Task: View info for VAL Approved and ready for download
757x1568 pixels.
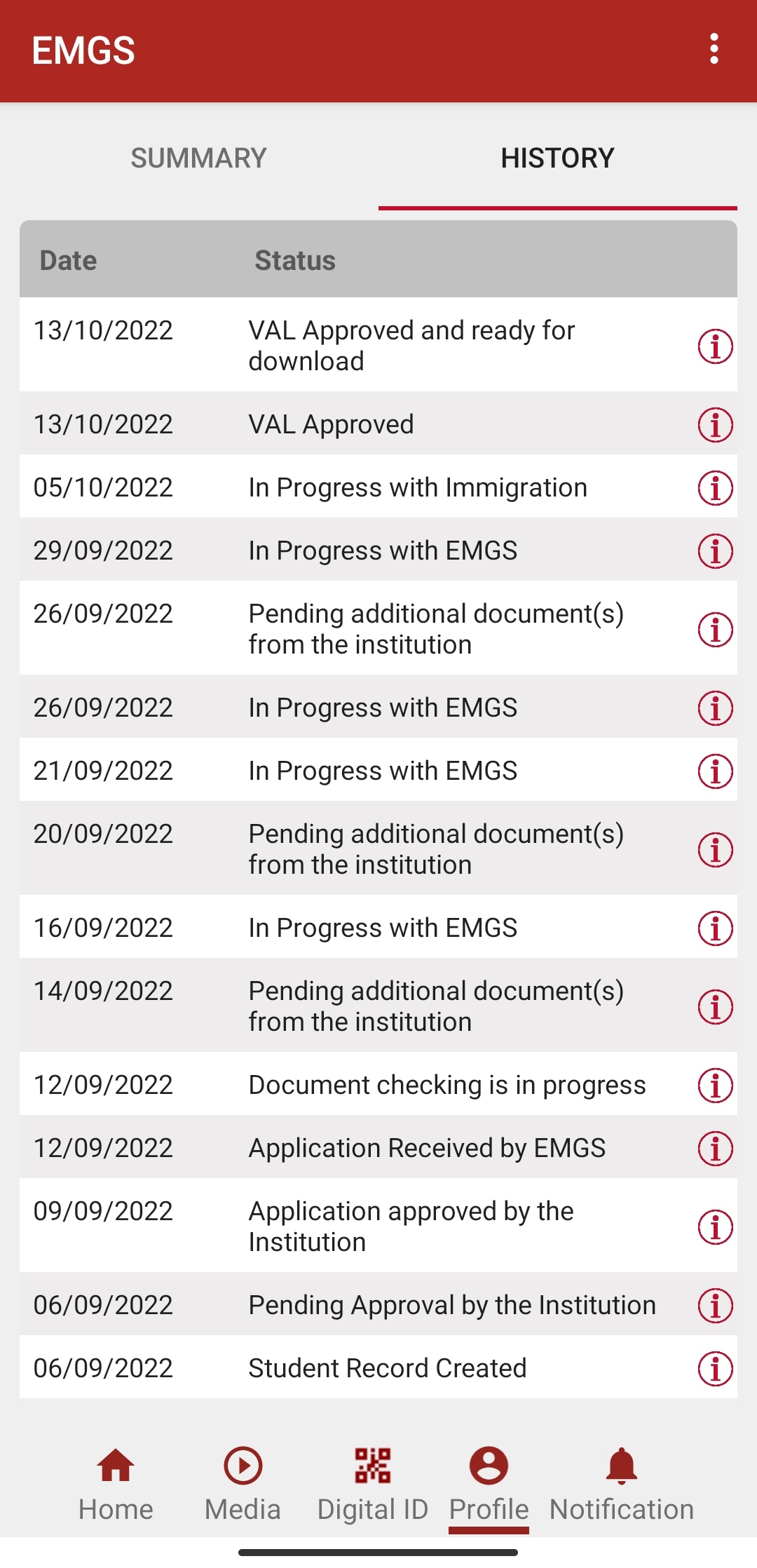Action: (715, 346)
